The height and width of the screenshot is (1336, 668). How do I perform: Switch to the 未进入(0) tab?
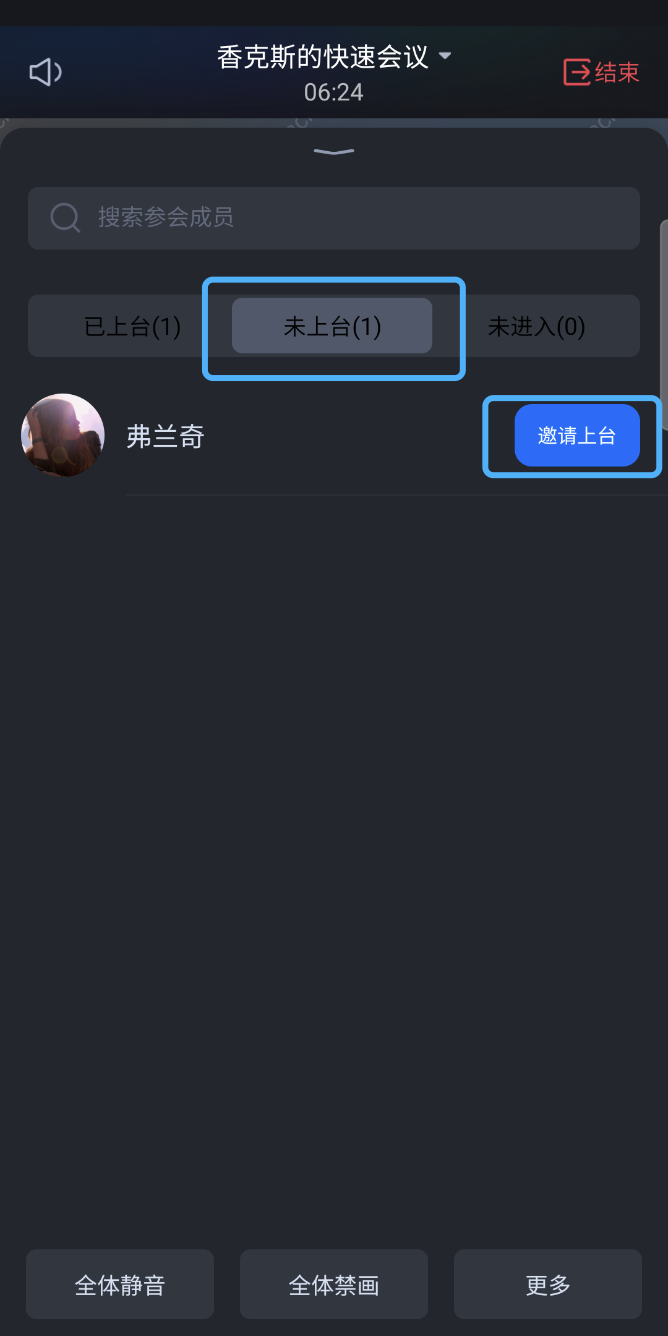pyautogui.click(x=536, y=326)
